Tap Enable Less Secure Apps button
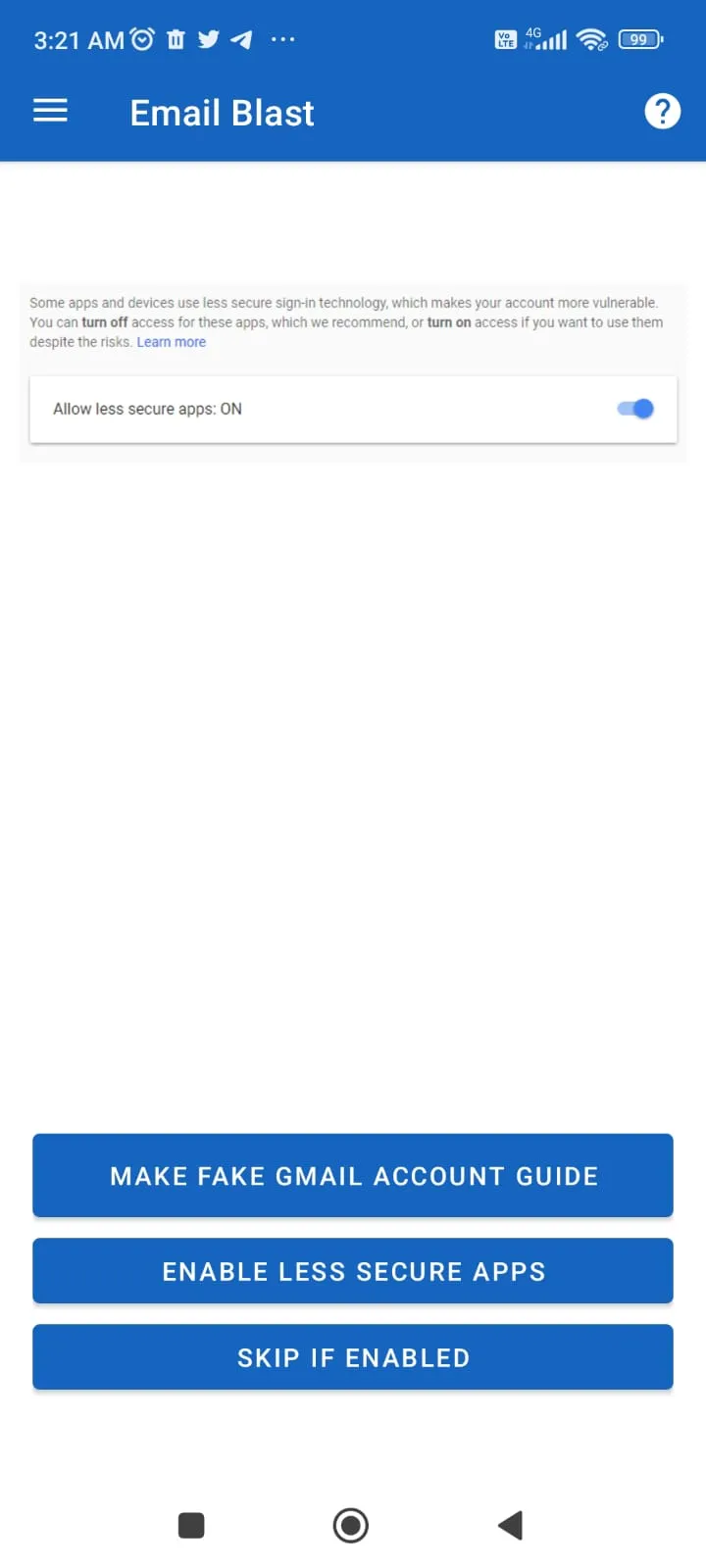Viewport: 706px width, 1568px height. [353, 1271]
